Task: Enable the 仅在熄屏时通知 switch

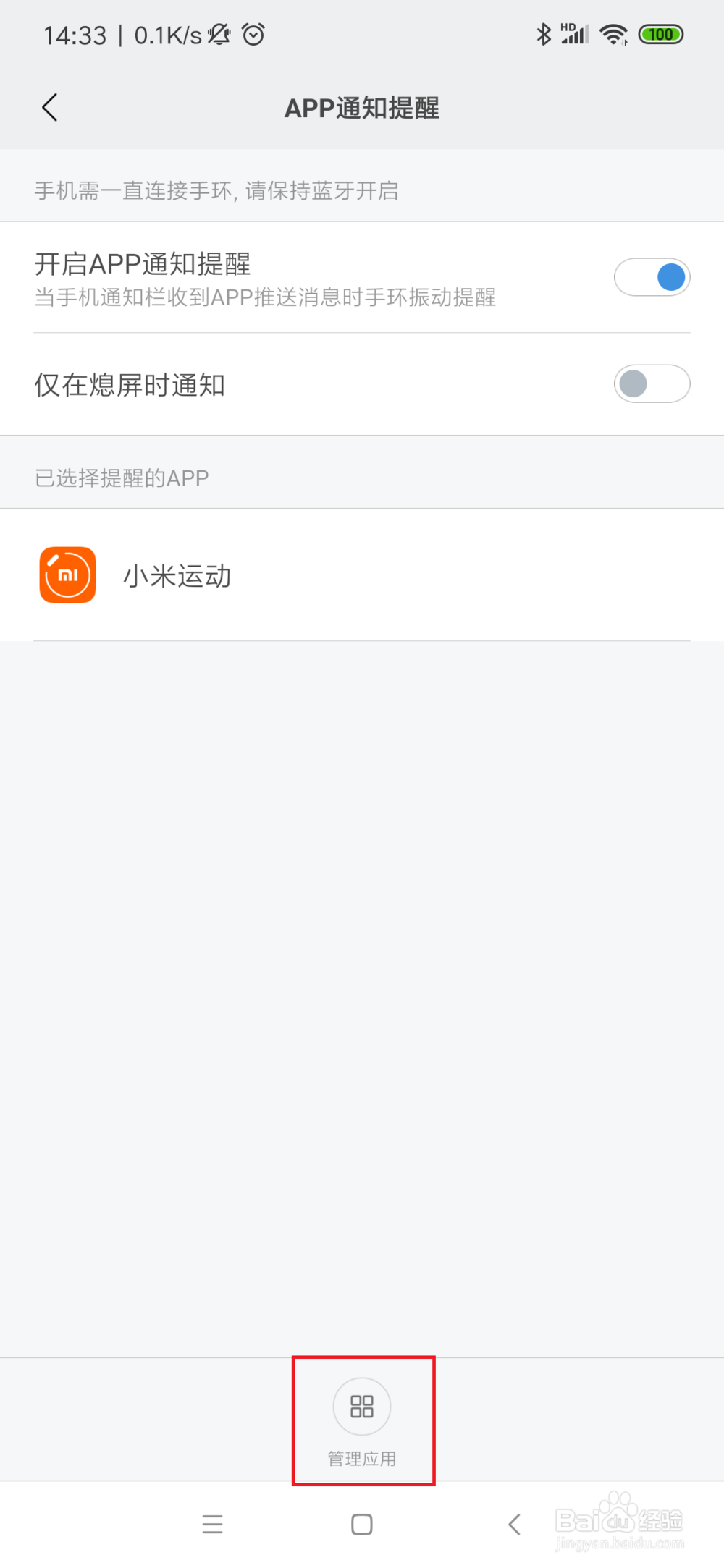Action: pyautogui.click(x=651, y=383)
